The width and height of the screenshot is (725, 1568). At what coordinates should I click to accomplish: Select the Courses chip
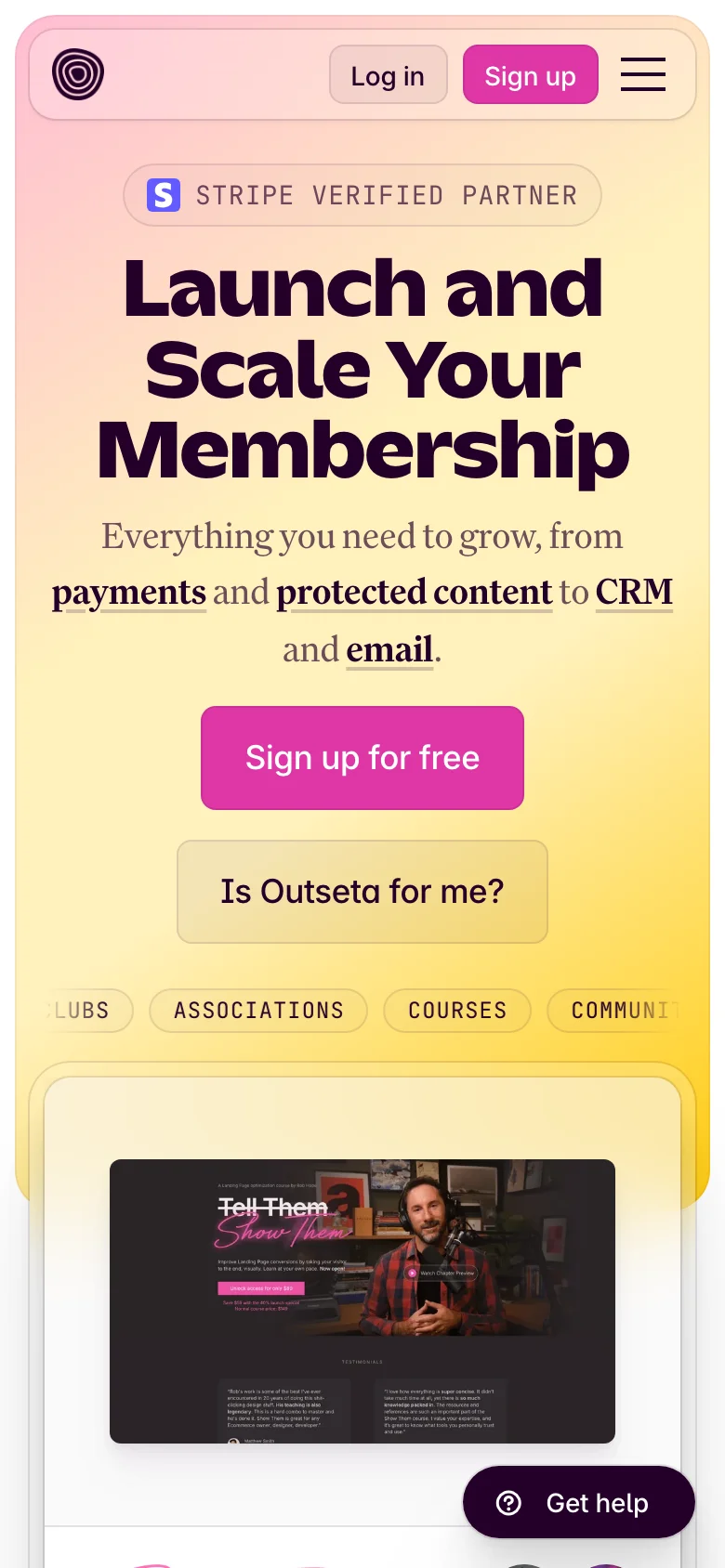[457, 1011]
